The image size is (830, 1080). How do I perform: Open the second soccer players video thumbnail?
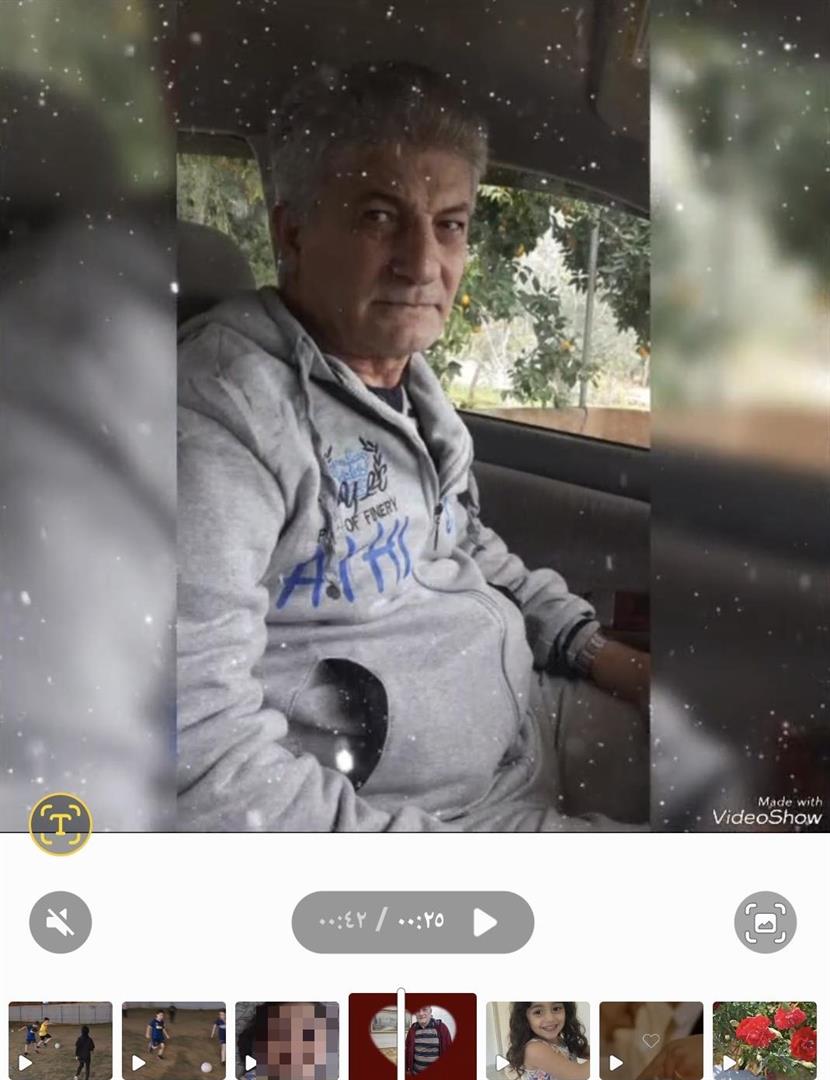coord(173,1040)
